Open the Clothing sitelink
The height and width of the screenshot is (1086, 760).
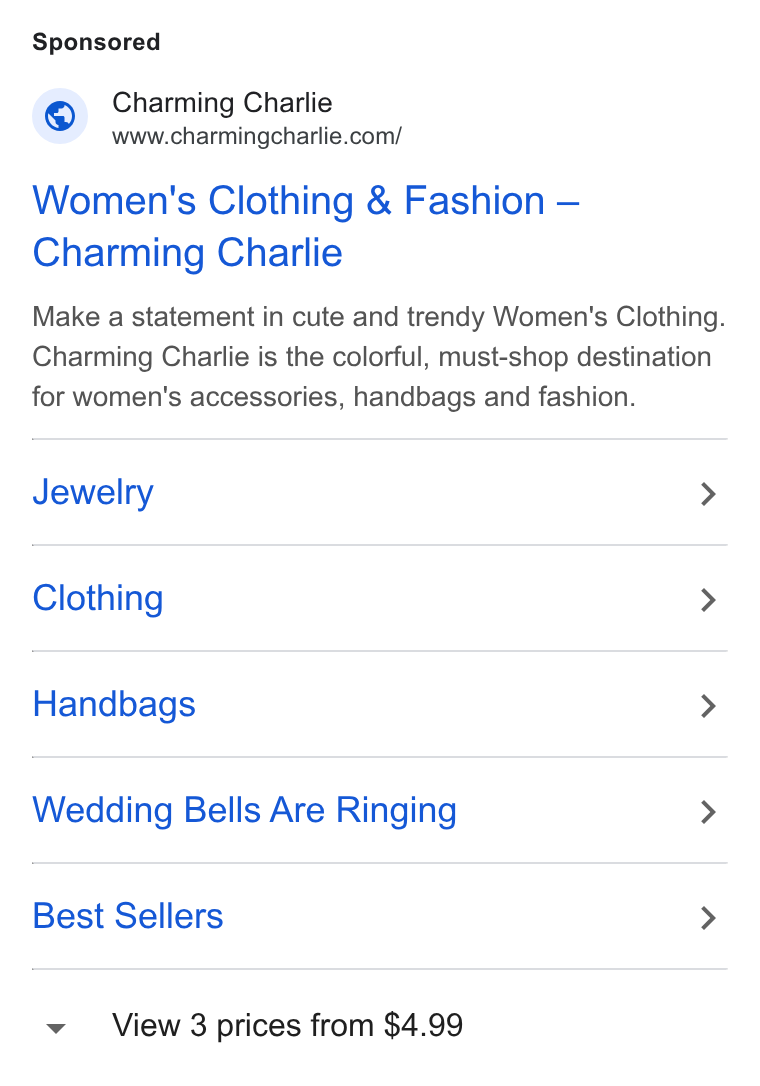(380, 598)
